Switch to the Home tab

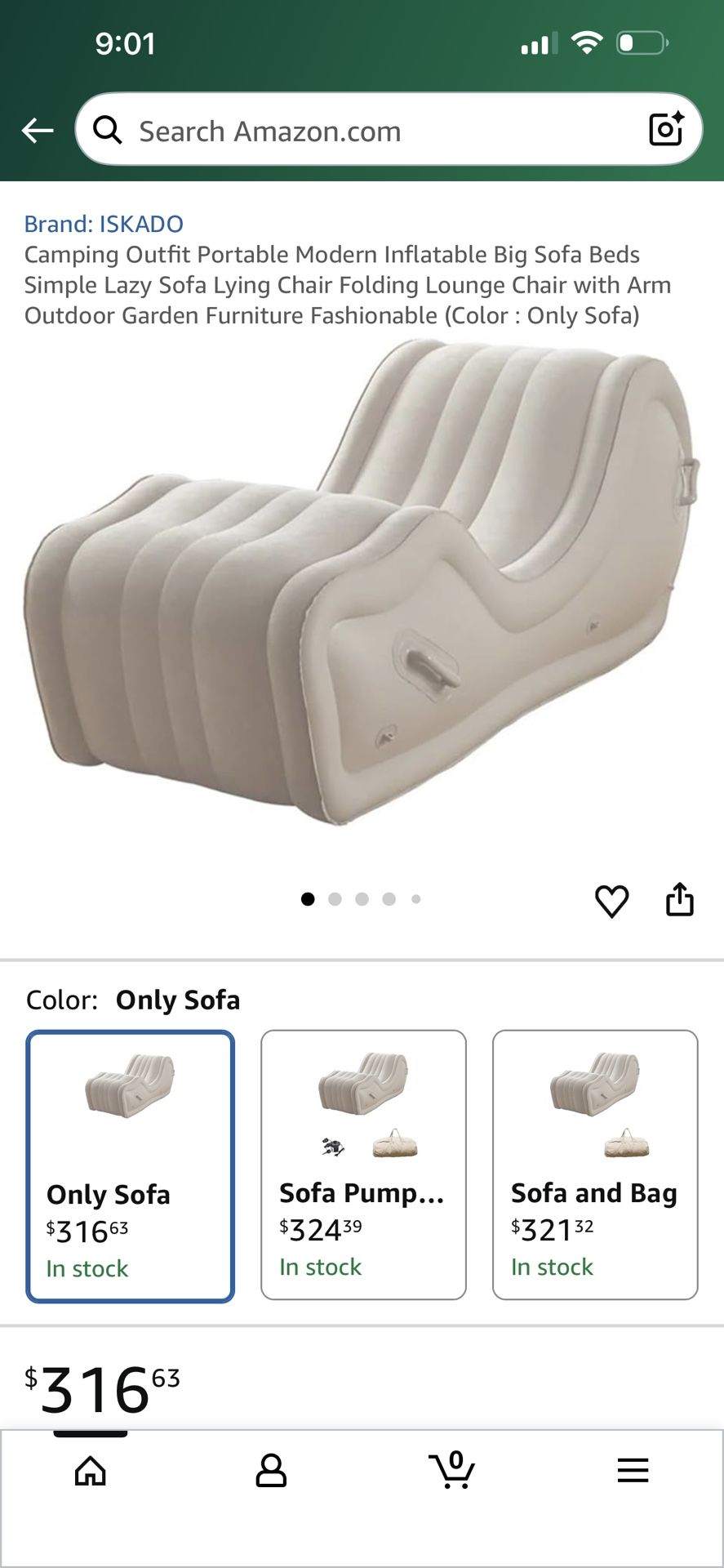pos(91,1471)
